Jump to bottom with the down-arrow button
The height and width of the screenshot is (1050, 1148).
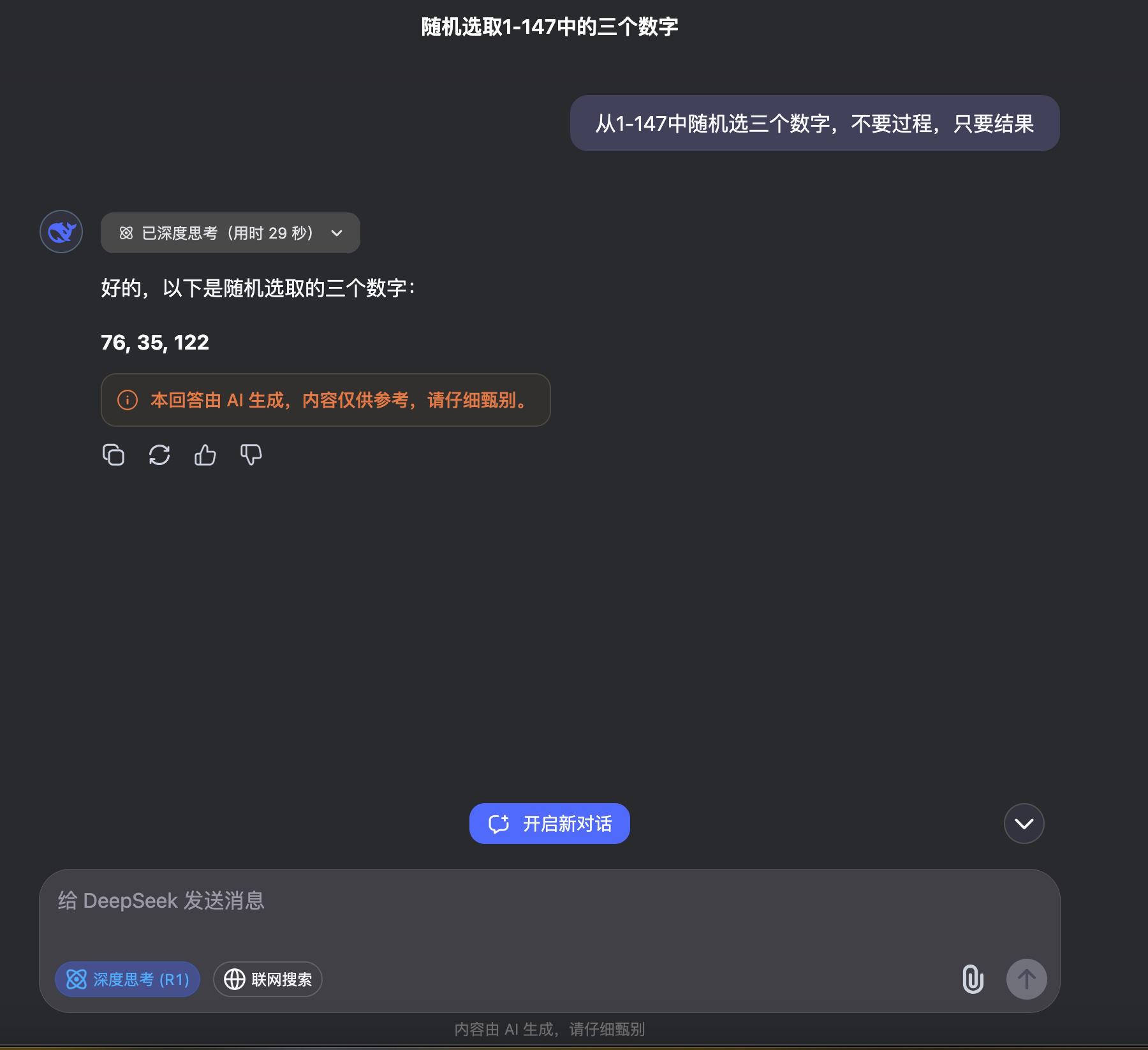coord(1024,824)
